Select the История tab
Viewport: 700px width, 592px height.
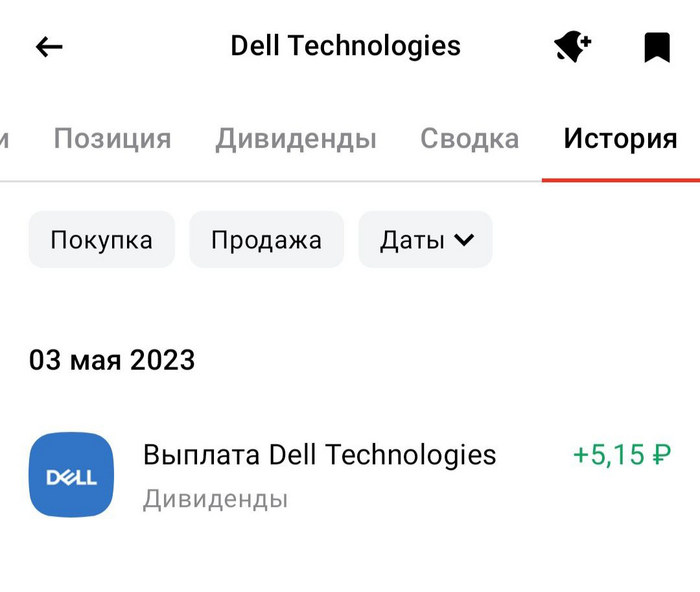620,139
